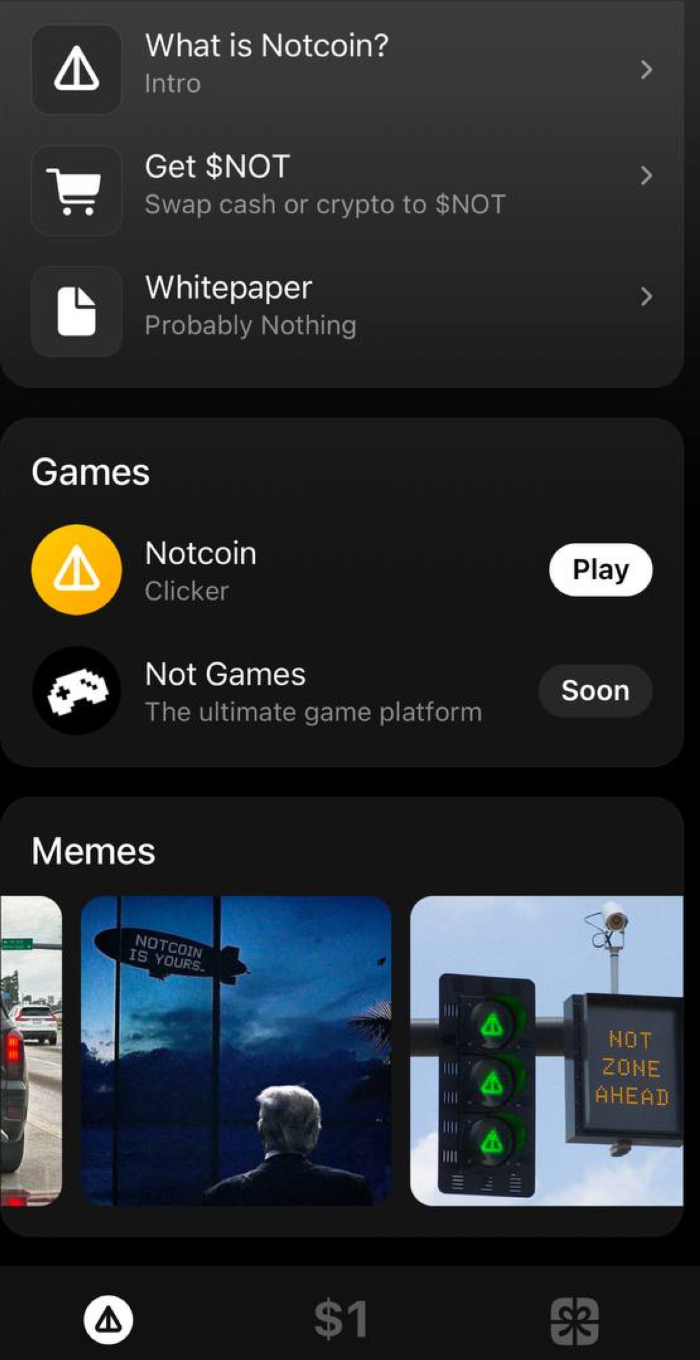Open the Get $NOT swap row
Image resolution: width=700 pixels, height=1360 pixels.
pyautogui.click(x=340, y=189)
